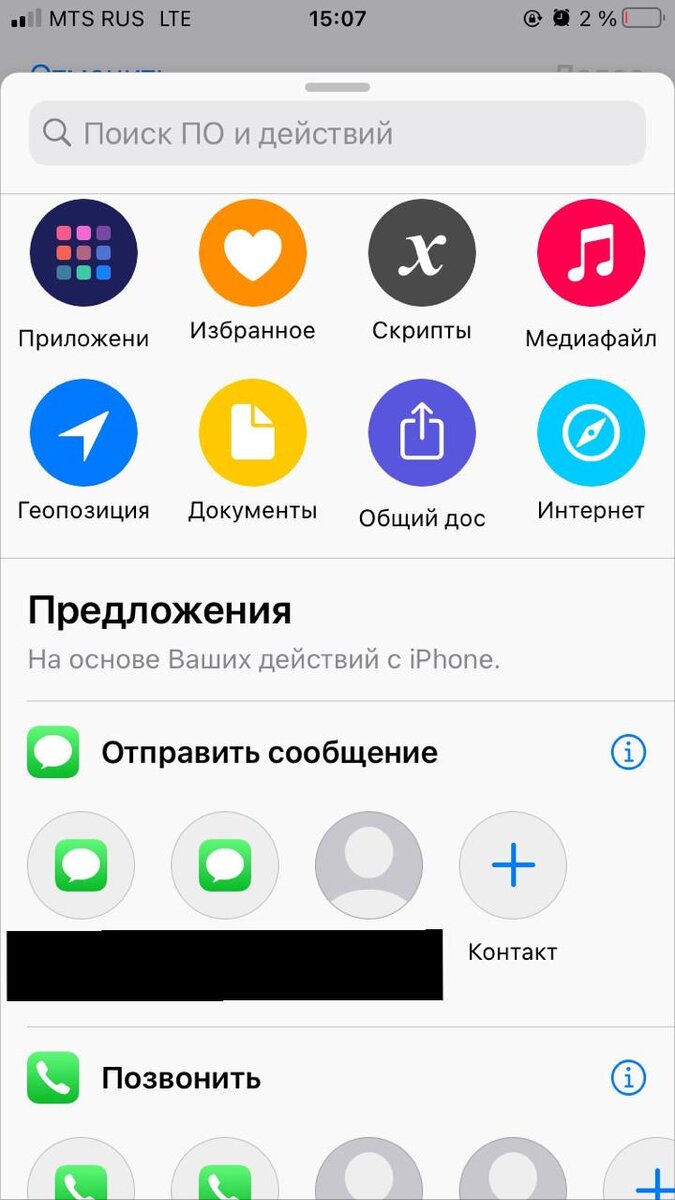Open the Документы category

click(x=253, y=432)
